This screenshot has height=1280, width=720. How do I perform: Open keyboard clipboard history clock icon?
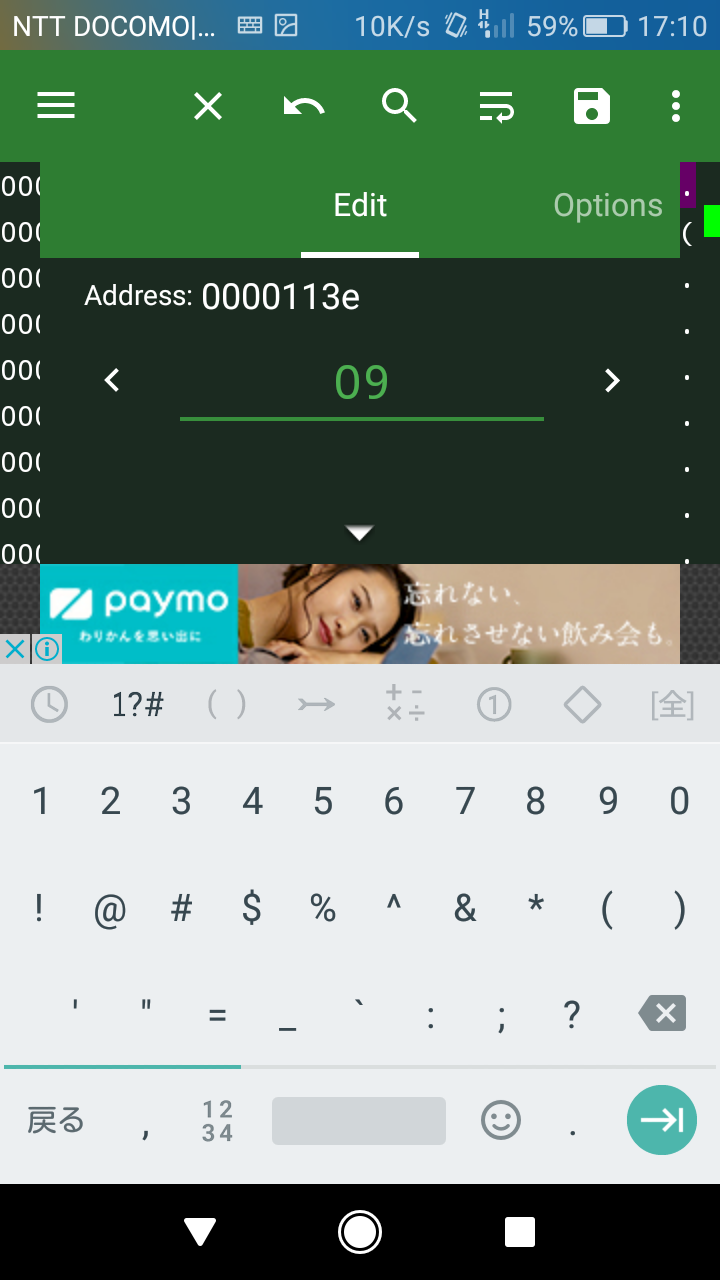click(49, 705)
